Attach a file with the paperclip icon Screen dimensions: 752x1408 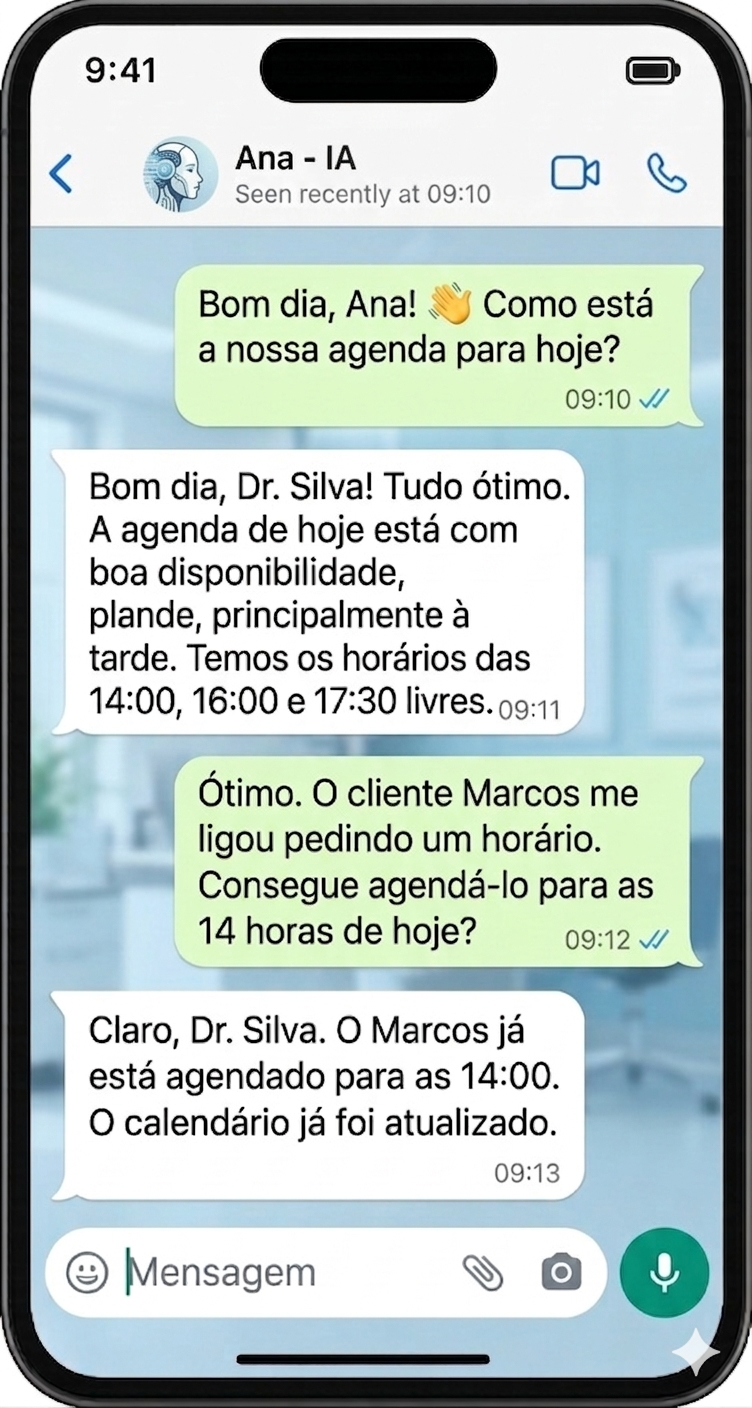coord(484,1271)
